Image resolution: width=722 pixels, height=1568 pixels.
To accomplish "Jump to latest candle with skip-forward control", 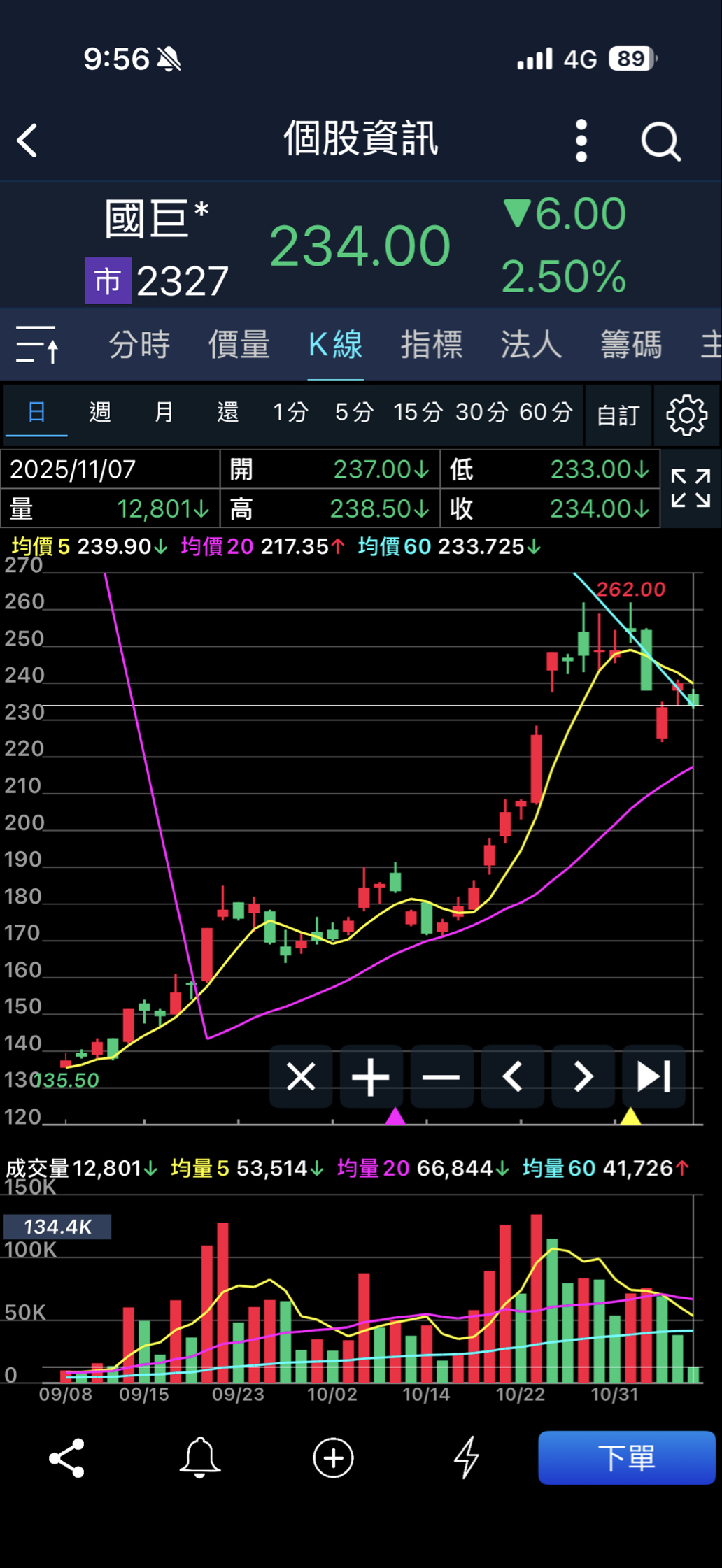I will pyautogui.click(x=653, y=1076).
